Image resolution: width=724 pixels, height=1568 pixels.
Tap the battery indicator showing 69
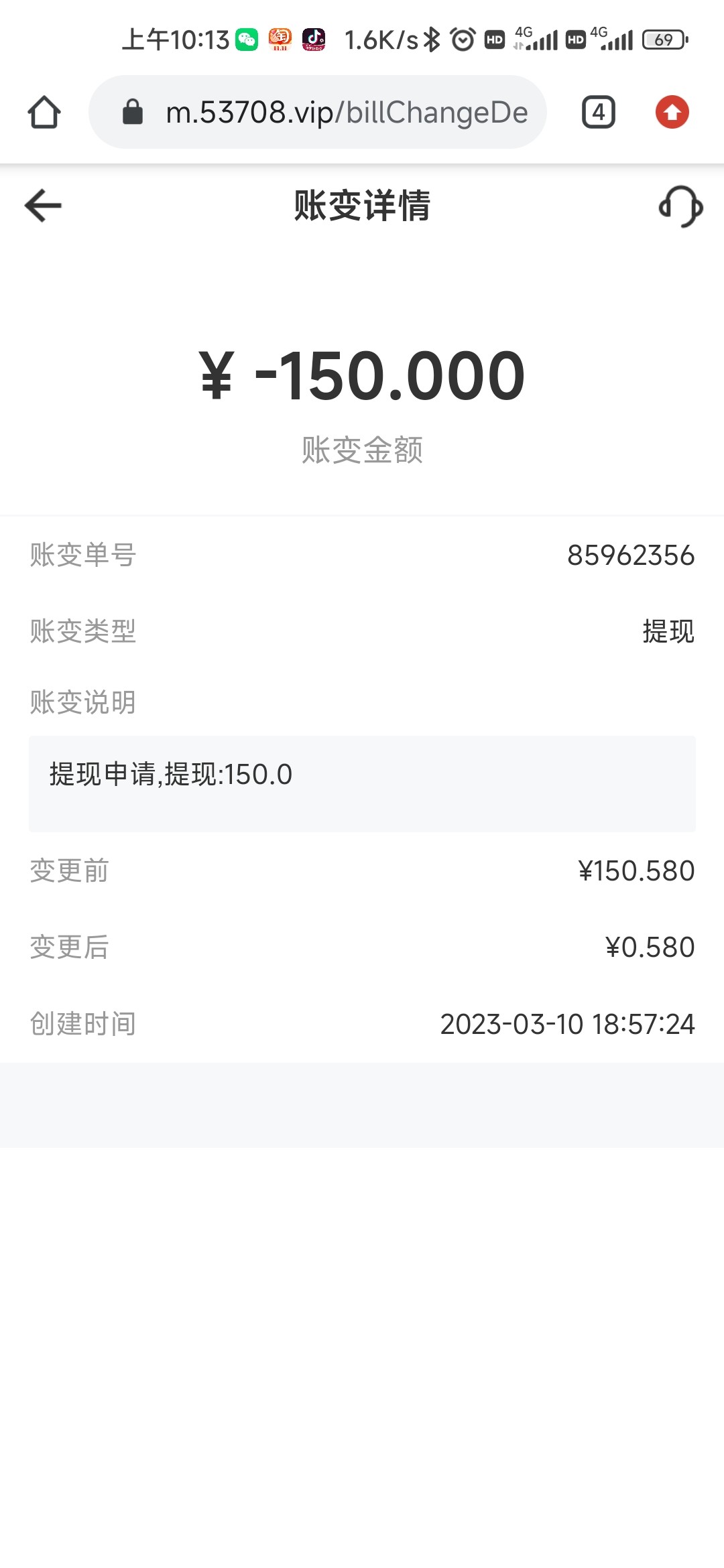pos(664,40)
